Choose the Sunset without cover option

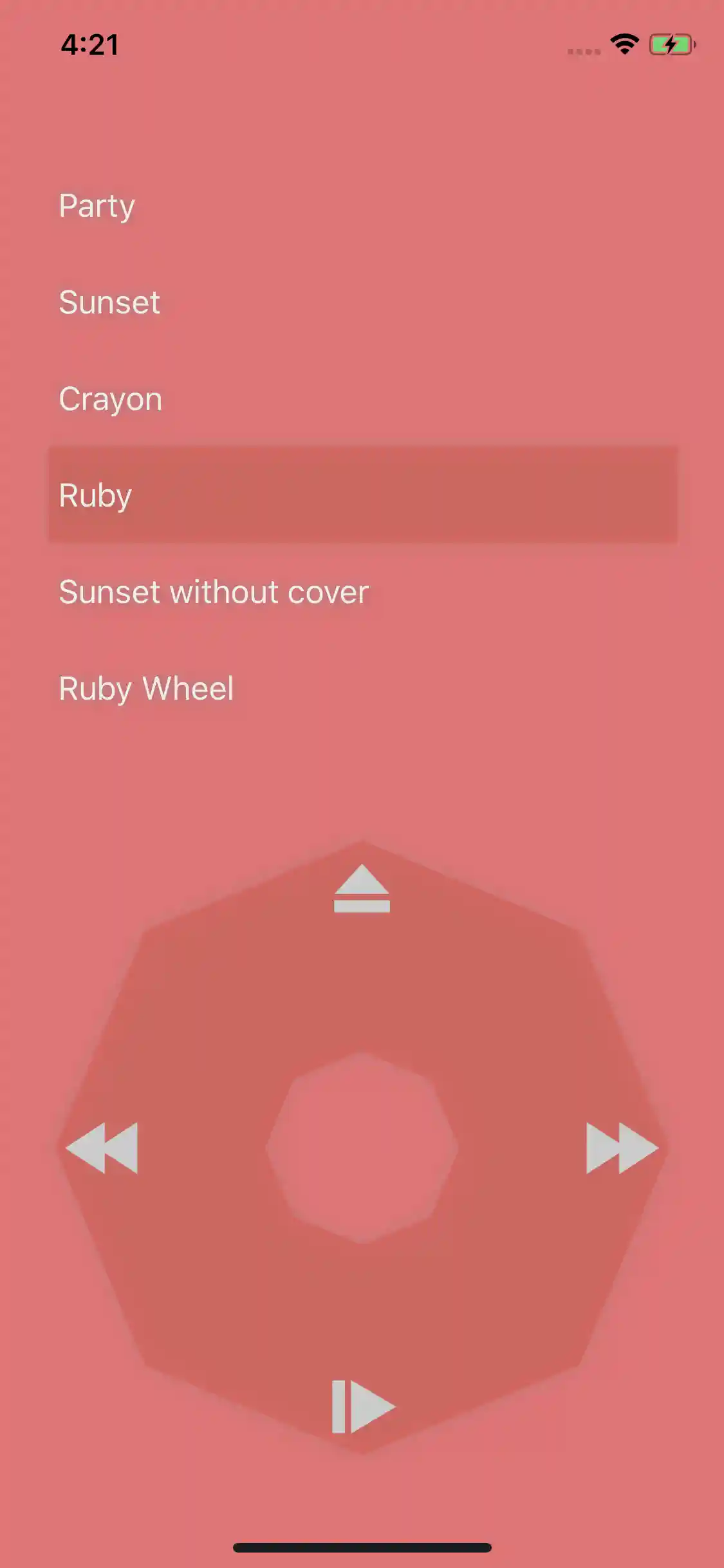(x=212, y=591)
